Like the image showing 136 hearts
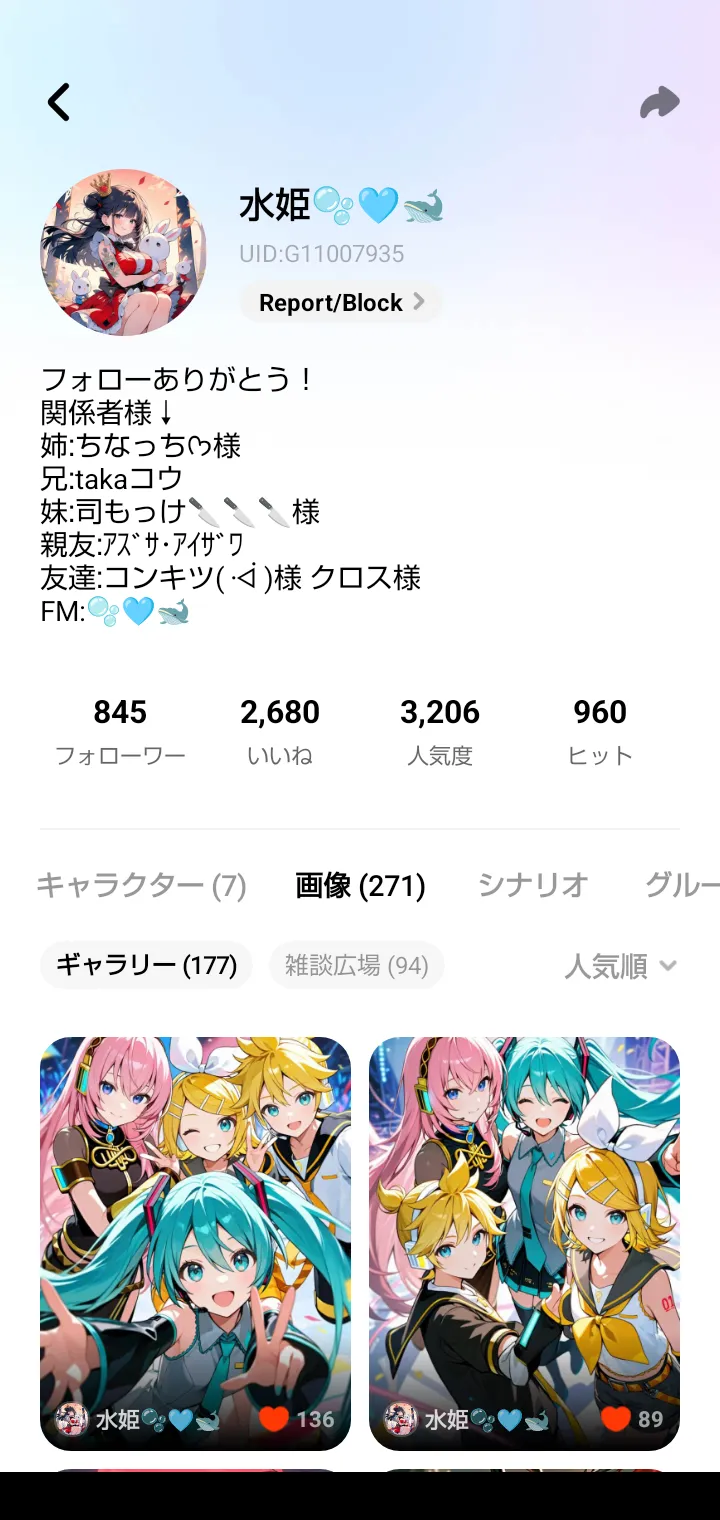720x1520 pixels. 274,1418
